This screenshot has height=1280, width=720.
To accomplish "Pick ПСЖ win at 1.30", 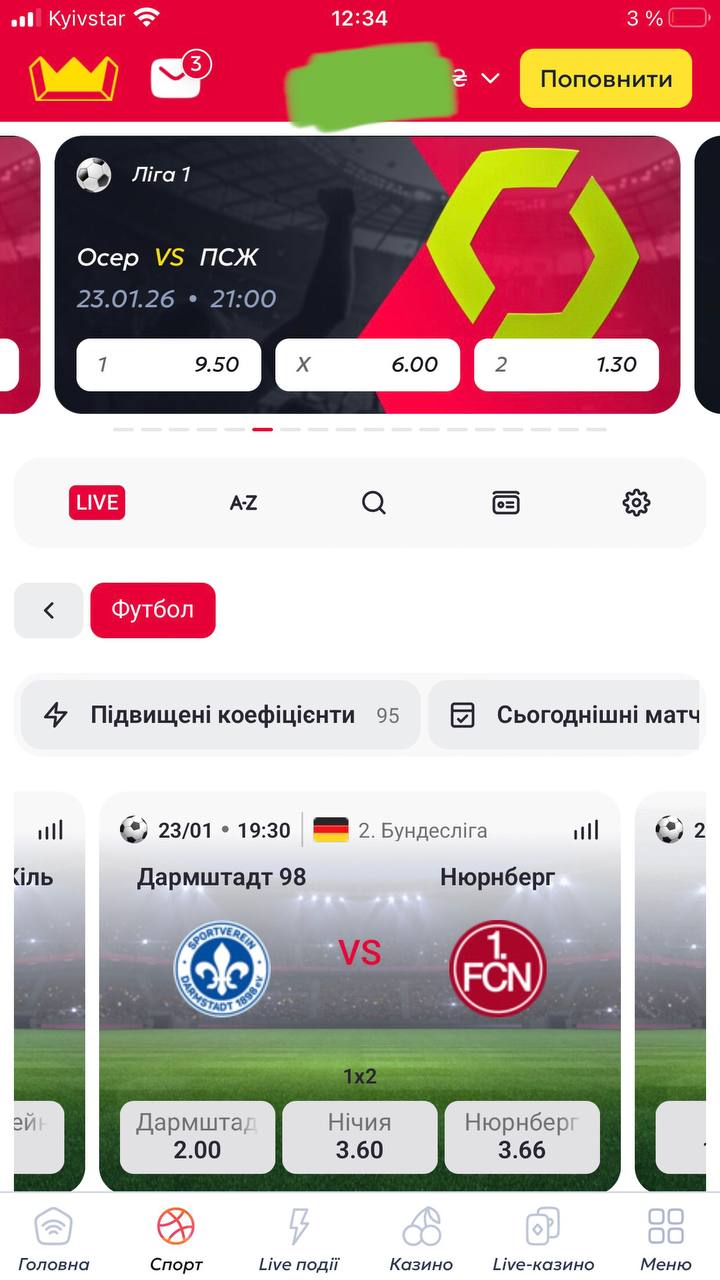I will (566, 365).
